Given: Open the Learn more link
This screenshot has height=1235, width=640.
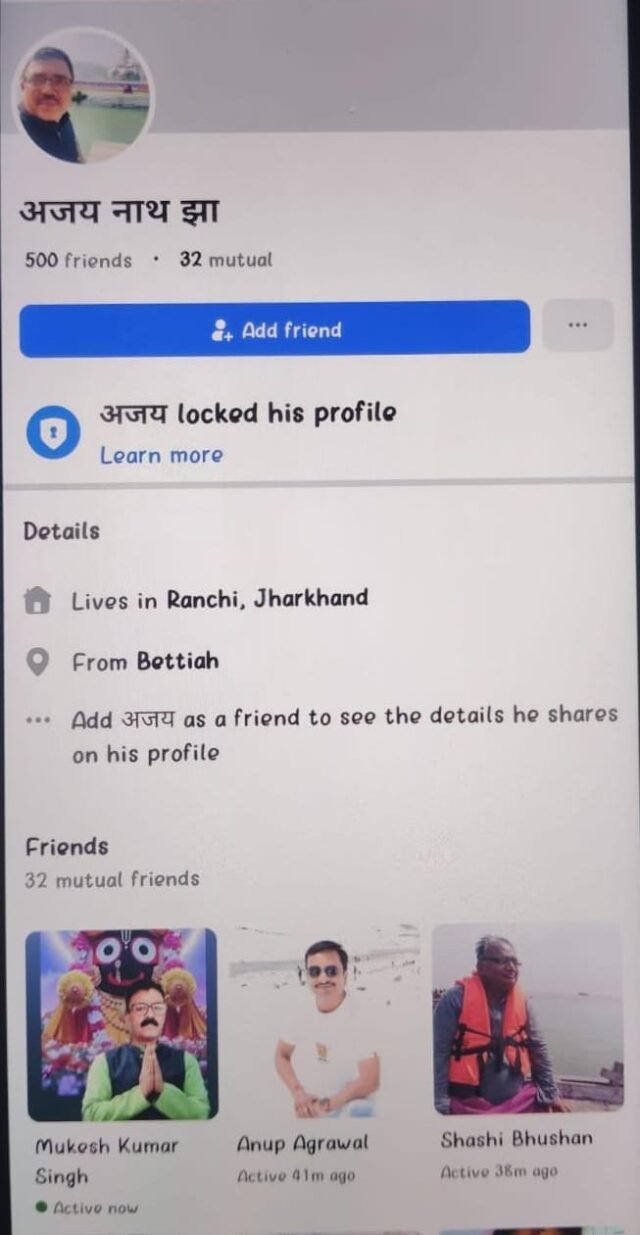Looking at the screenshot, I should tap(161, 455).
